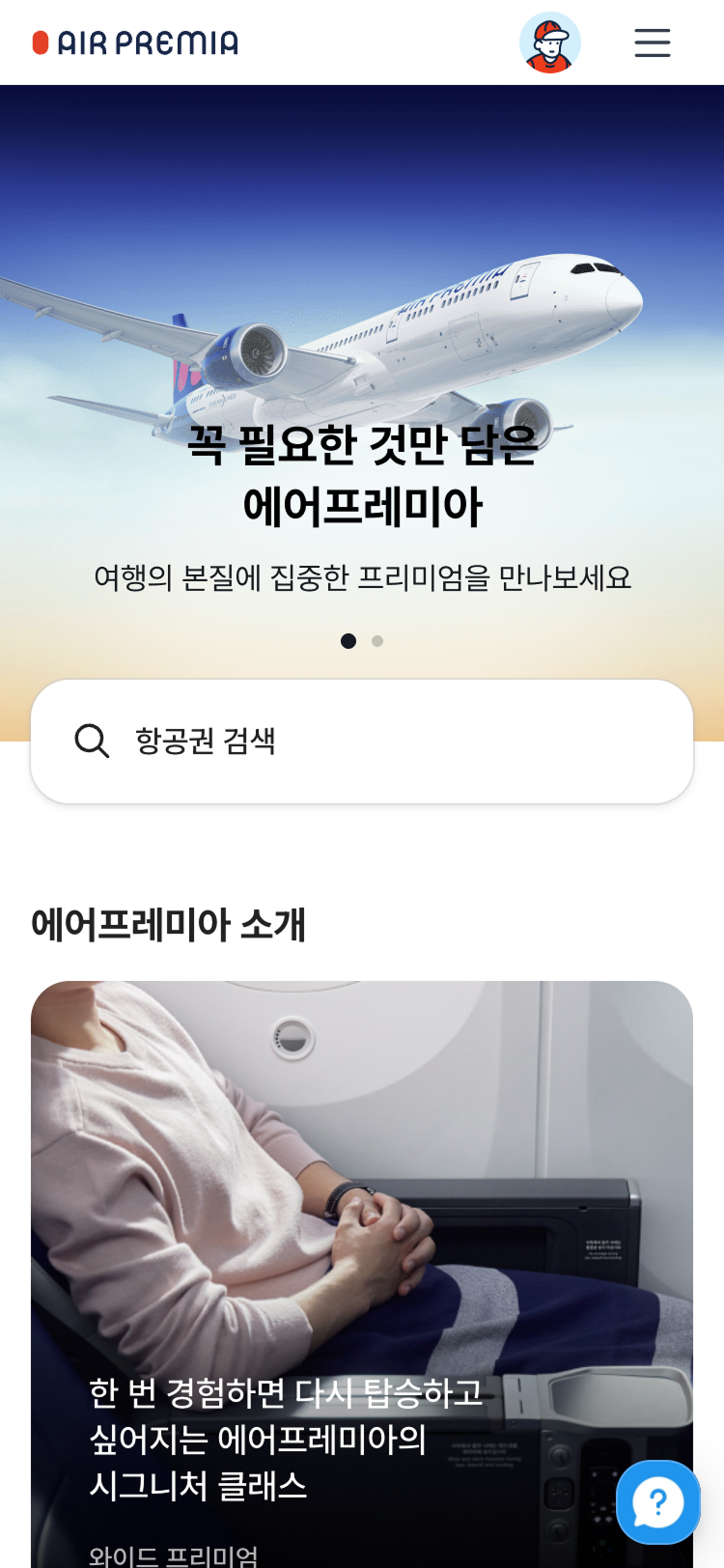Image resolution: width=724 pixels, height=1568 pixels.
Task: Select the second banner page indicator dot
Action: [377, 641]
